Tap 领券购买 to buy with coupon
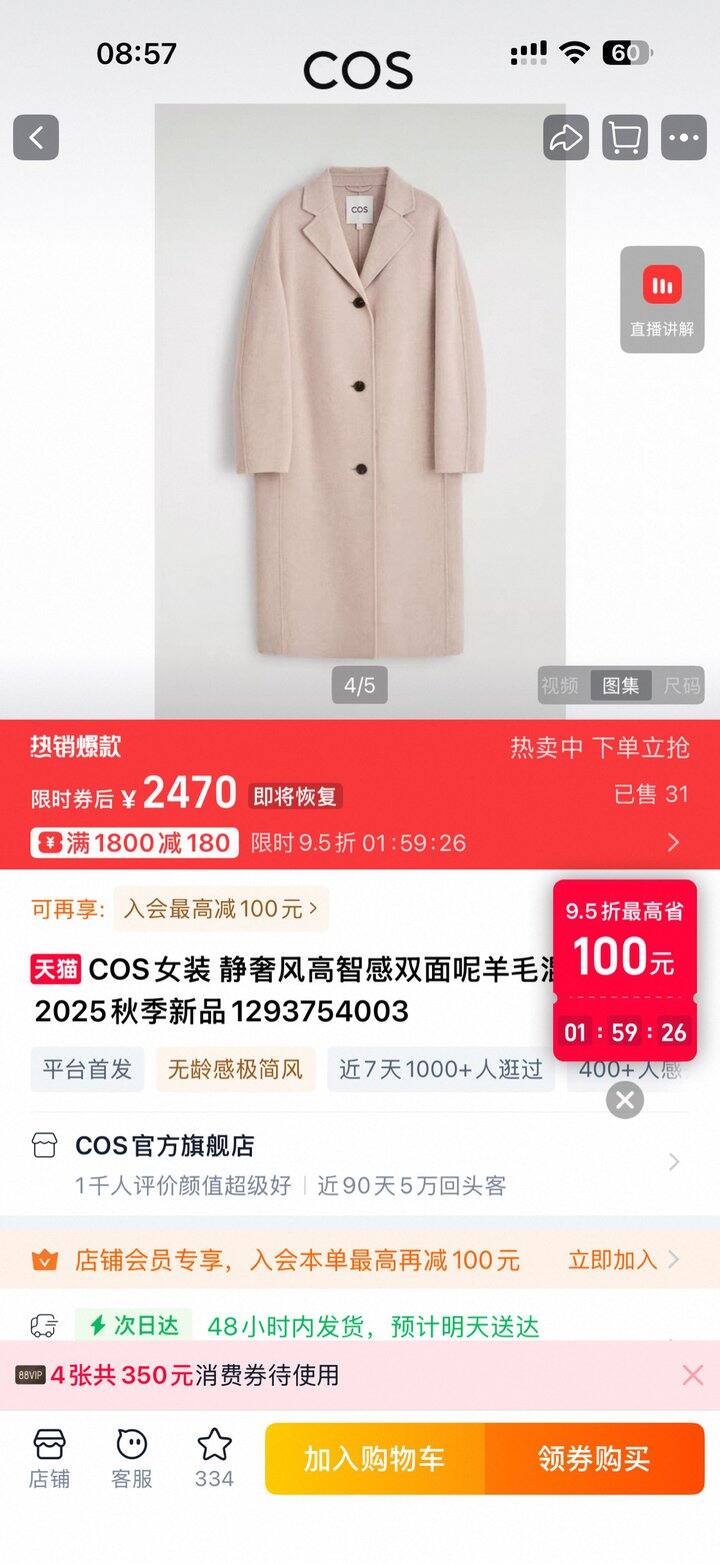This screenshot has height=1564, width=720. pyautogui.click(x=595, y=1459)
